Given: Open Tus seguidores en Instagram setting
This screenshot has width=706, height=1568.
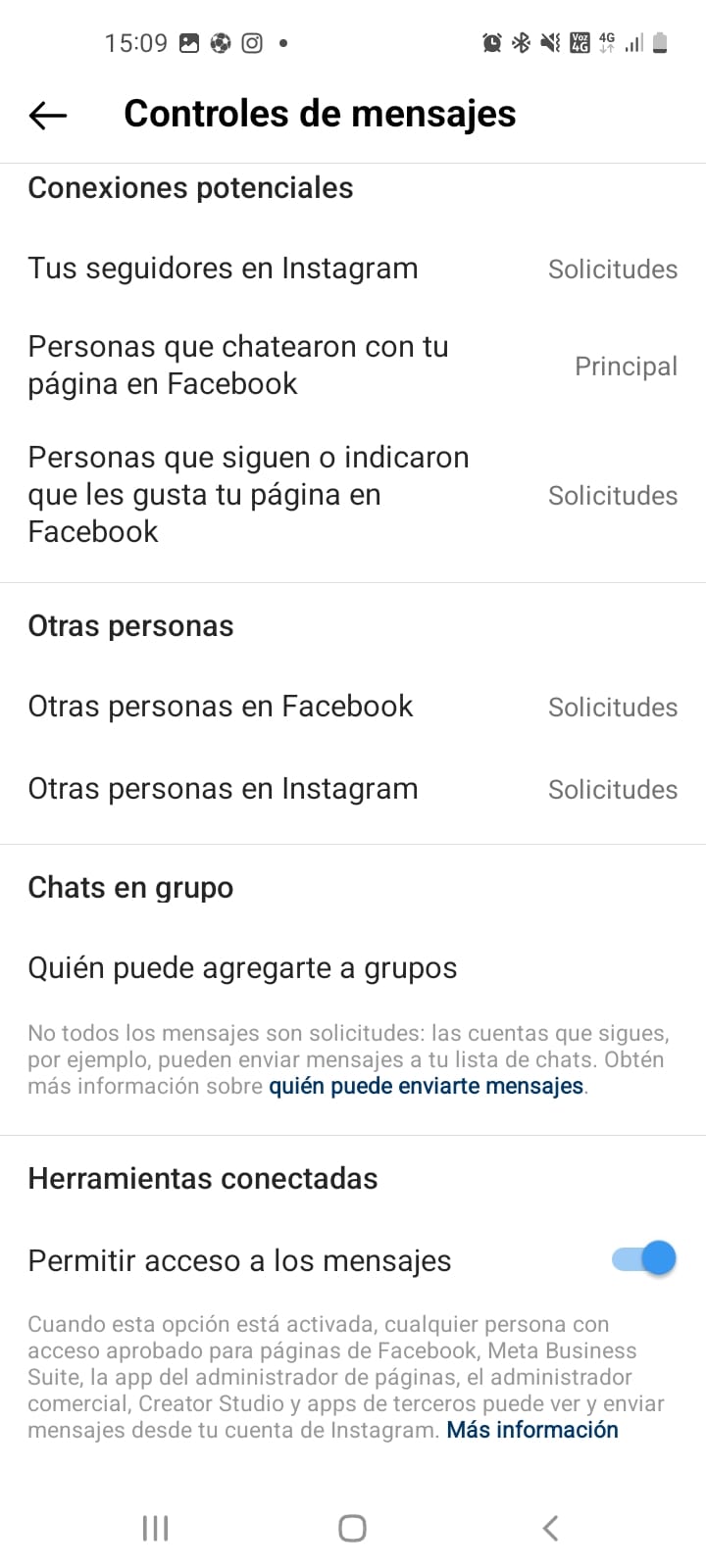Looking at the screenshot, I should coord(353,269).
